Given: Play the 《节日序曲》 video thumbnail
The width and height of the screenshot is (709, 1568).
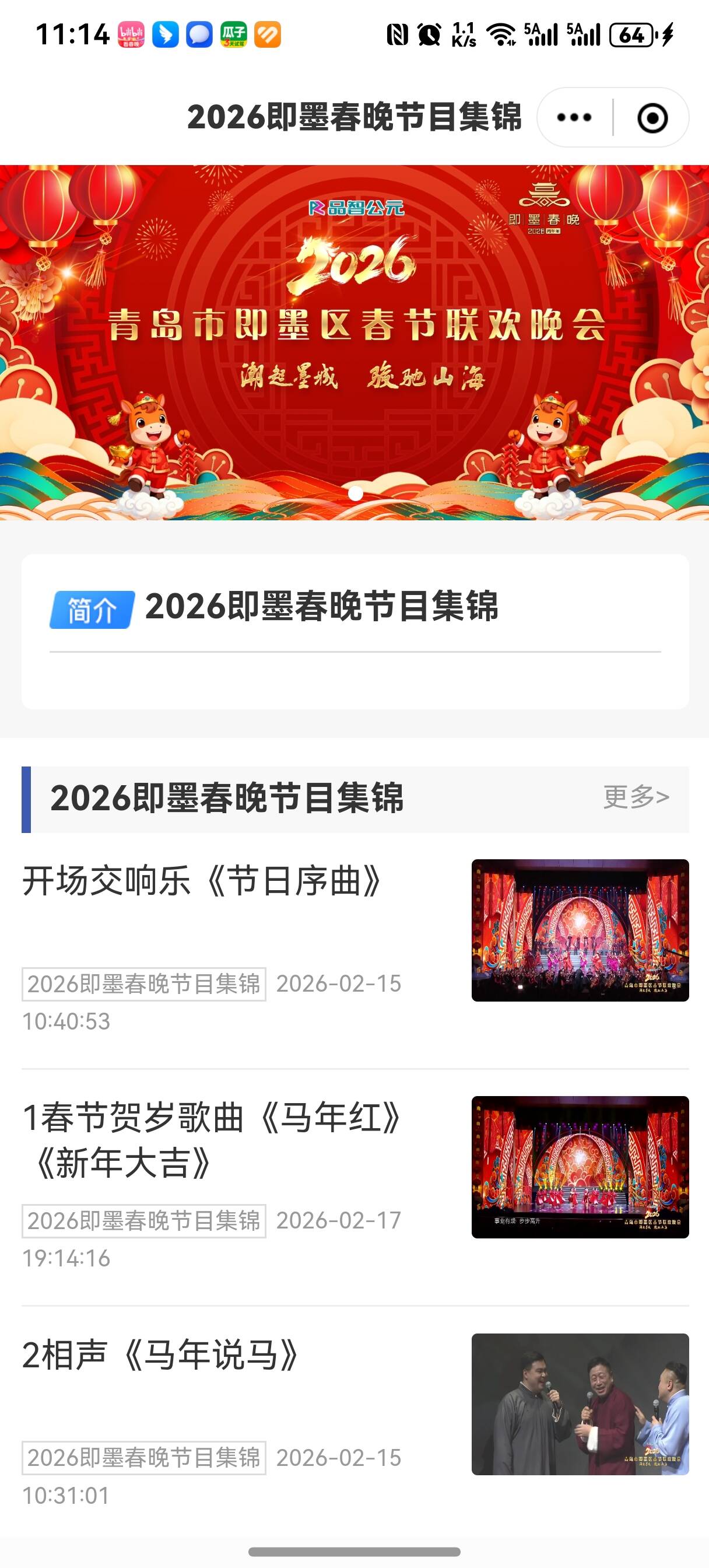Looking at the screenshot, I should pyautogui.click(x=580, y=930).
